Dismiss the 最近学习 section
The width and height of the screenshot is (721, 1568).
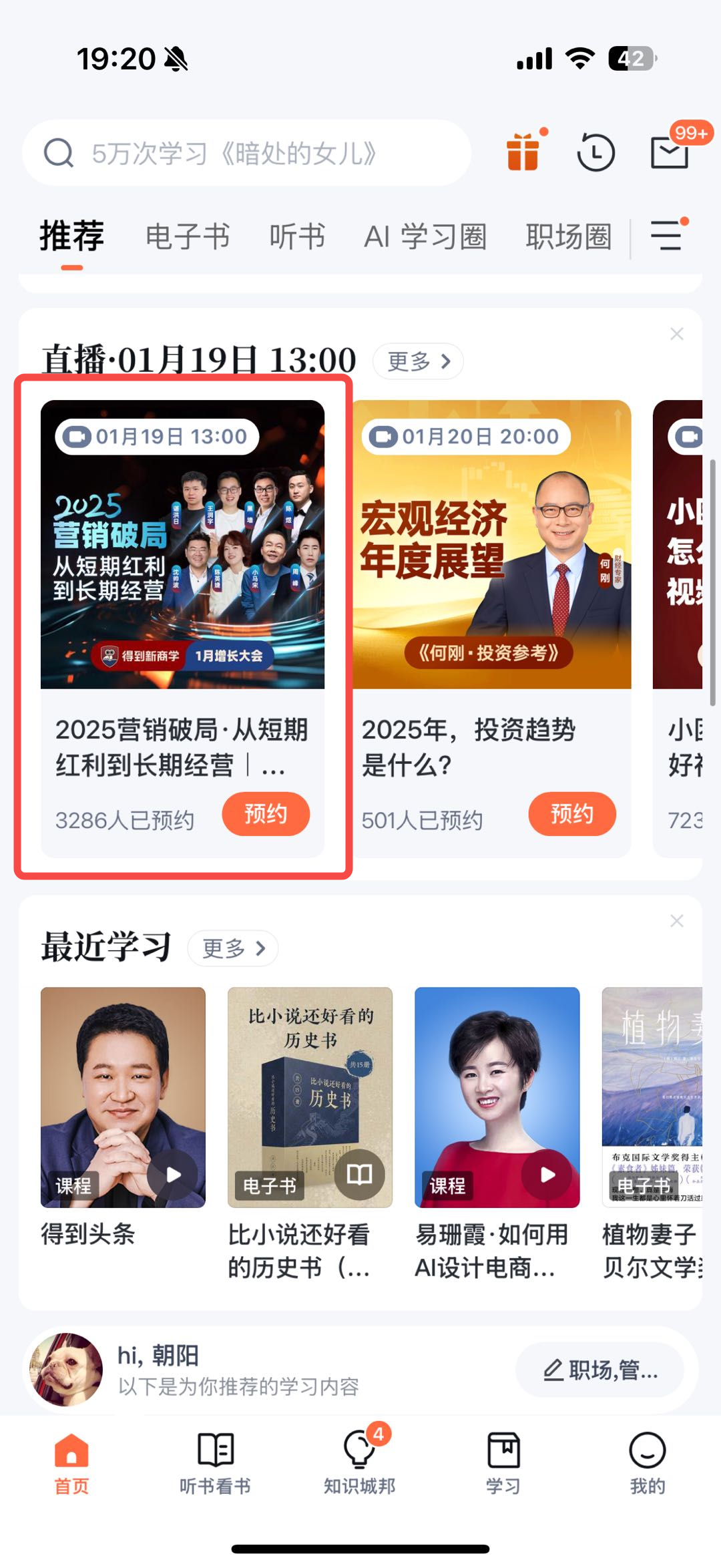[676, 921]
